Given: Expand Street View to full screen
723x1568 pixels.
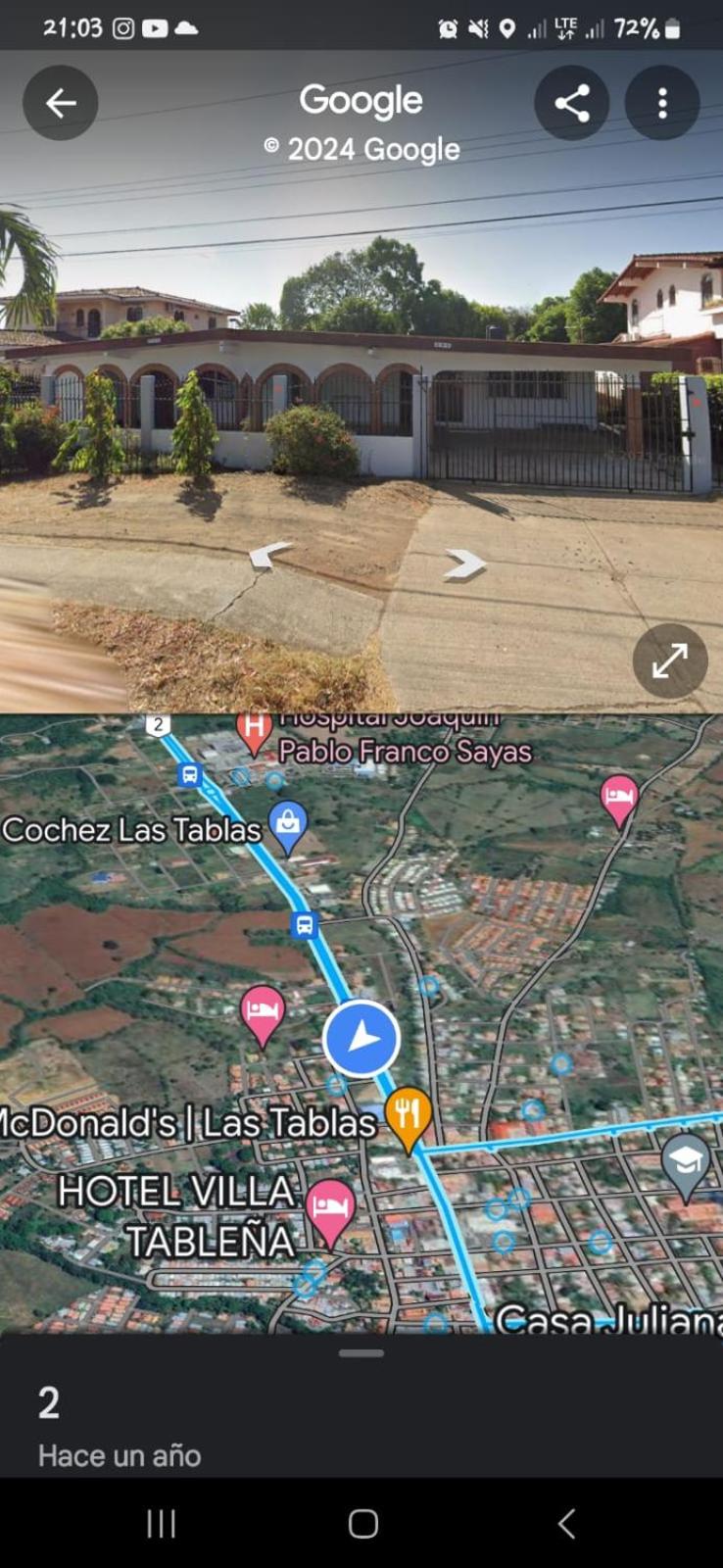Looking at the screenshot, I should [670, 661].
